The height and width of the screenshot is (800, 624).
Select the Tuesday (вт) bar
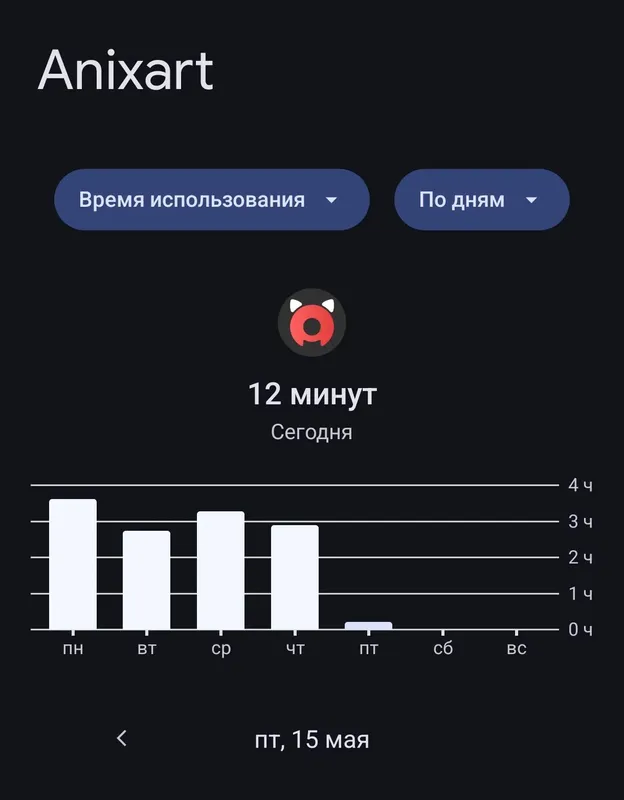click(146, 580)
